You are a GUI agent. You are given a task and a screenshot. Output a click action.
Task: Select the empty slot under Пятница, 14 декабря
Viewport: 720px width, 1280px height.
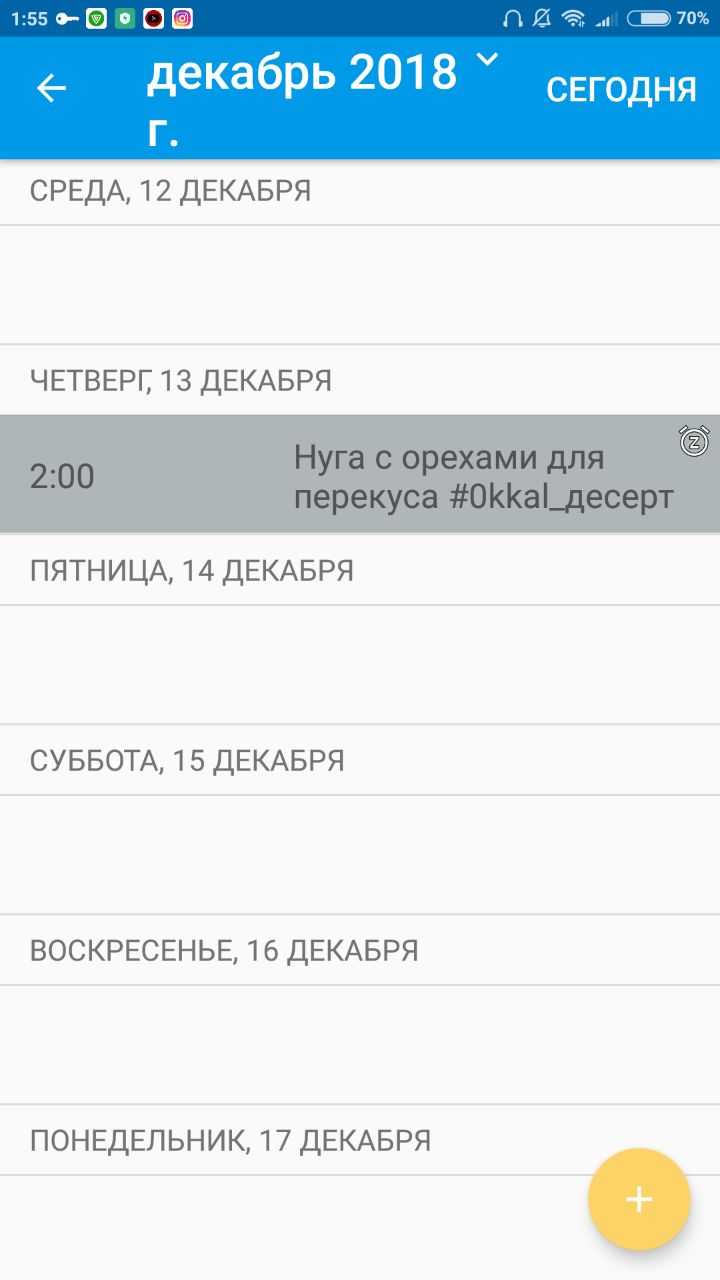360,665
